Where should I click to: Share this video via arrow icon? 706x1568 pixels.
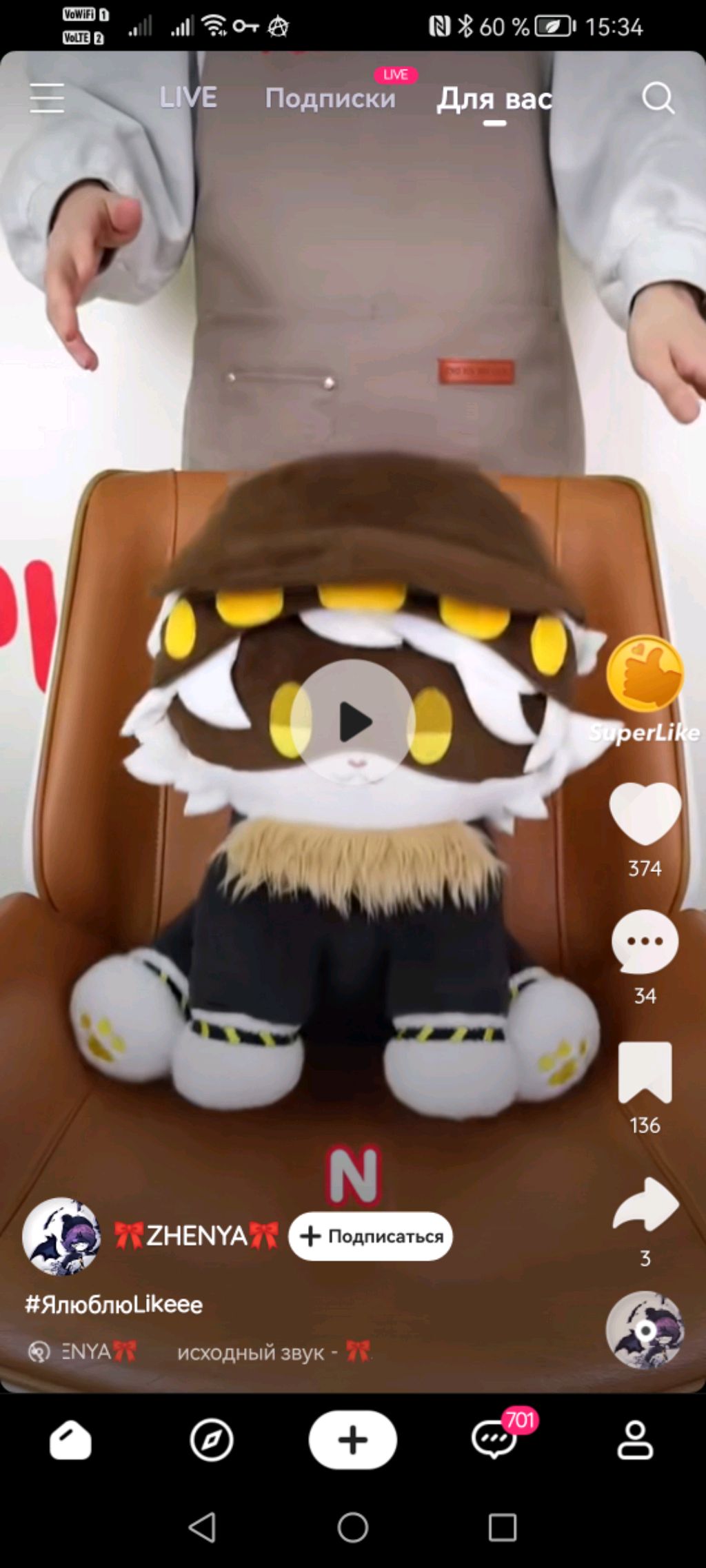[x=645, y=1205]
